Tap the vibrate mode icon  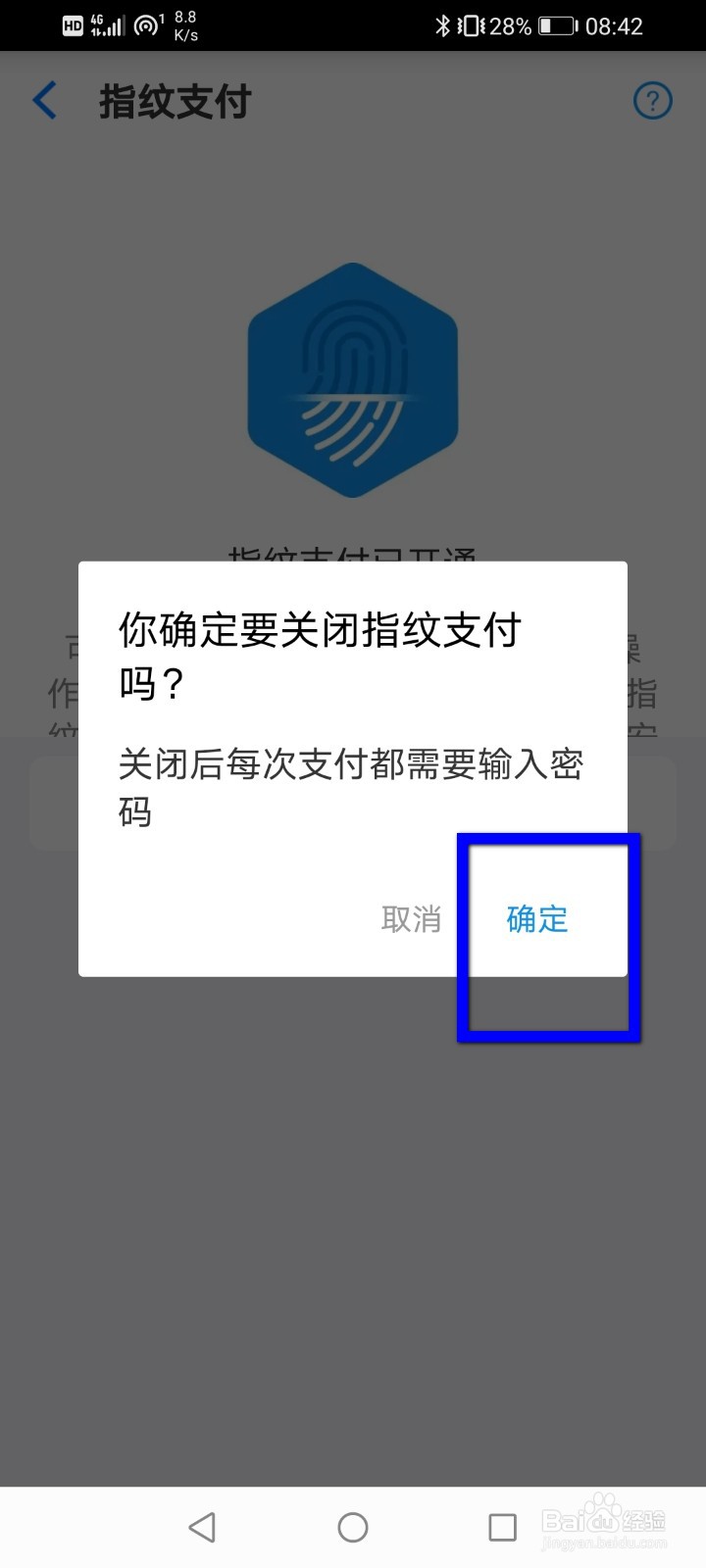click(x=474, y=25)
